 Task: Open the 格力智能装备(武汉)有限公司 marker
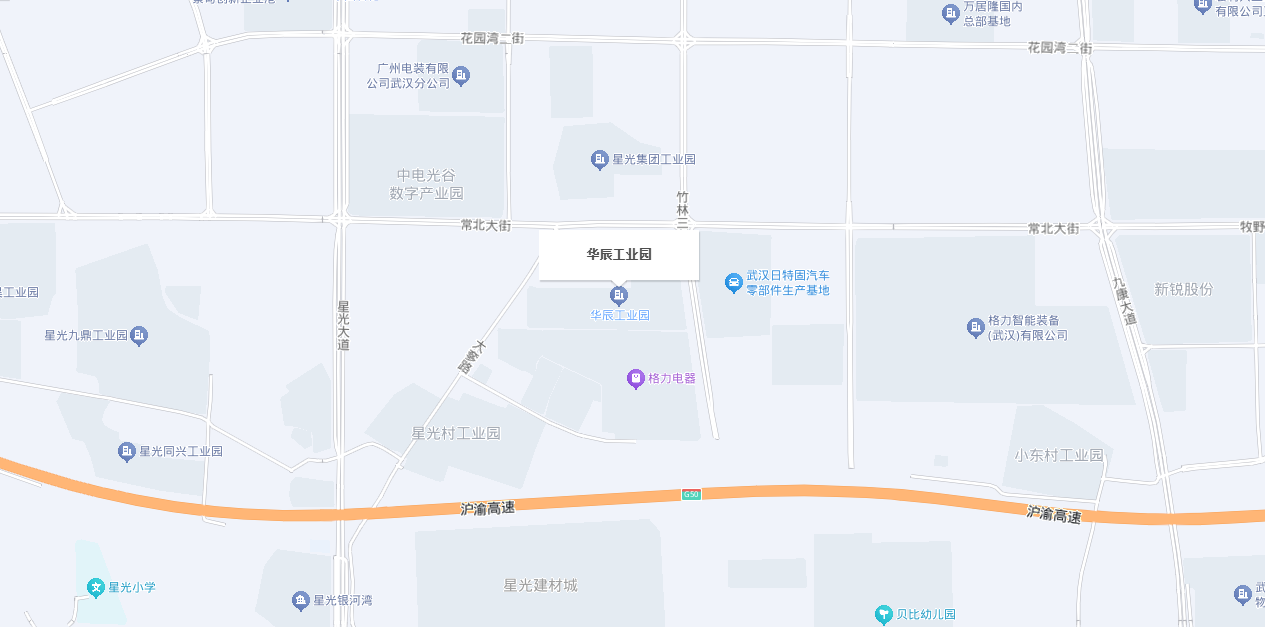pyautogui.click(x=975, y=328)
